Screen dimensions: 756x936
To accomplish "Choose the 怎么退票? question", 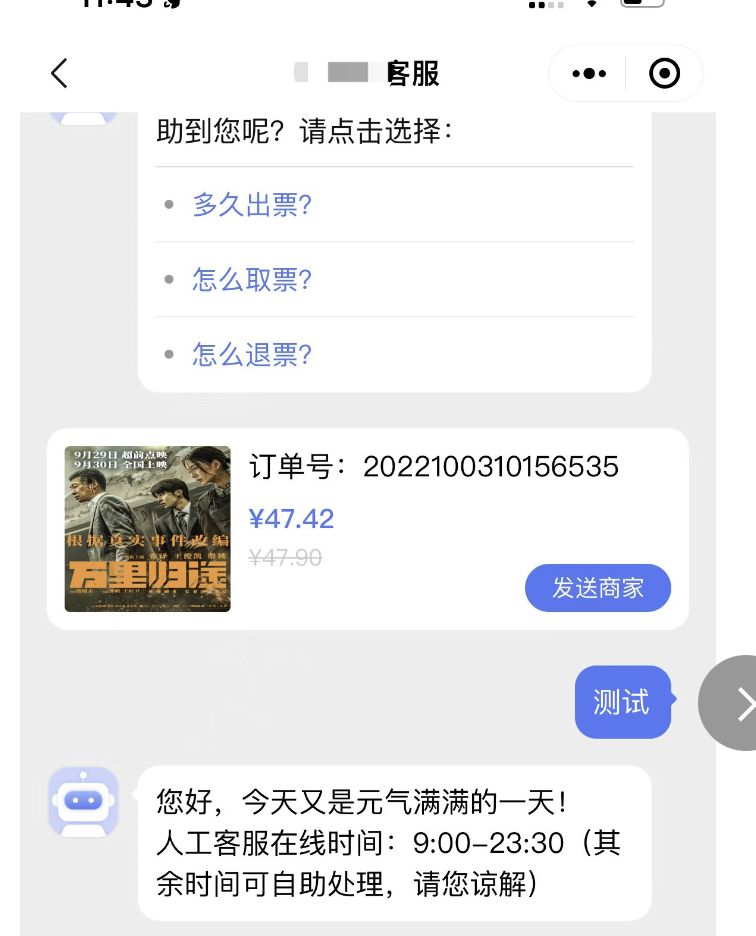I will 252,355.
